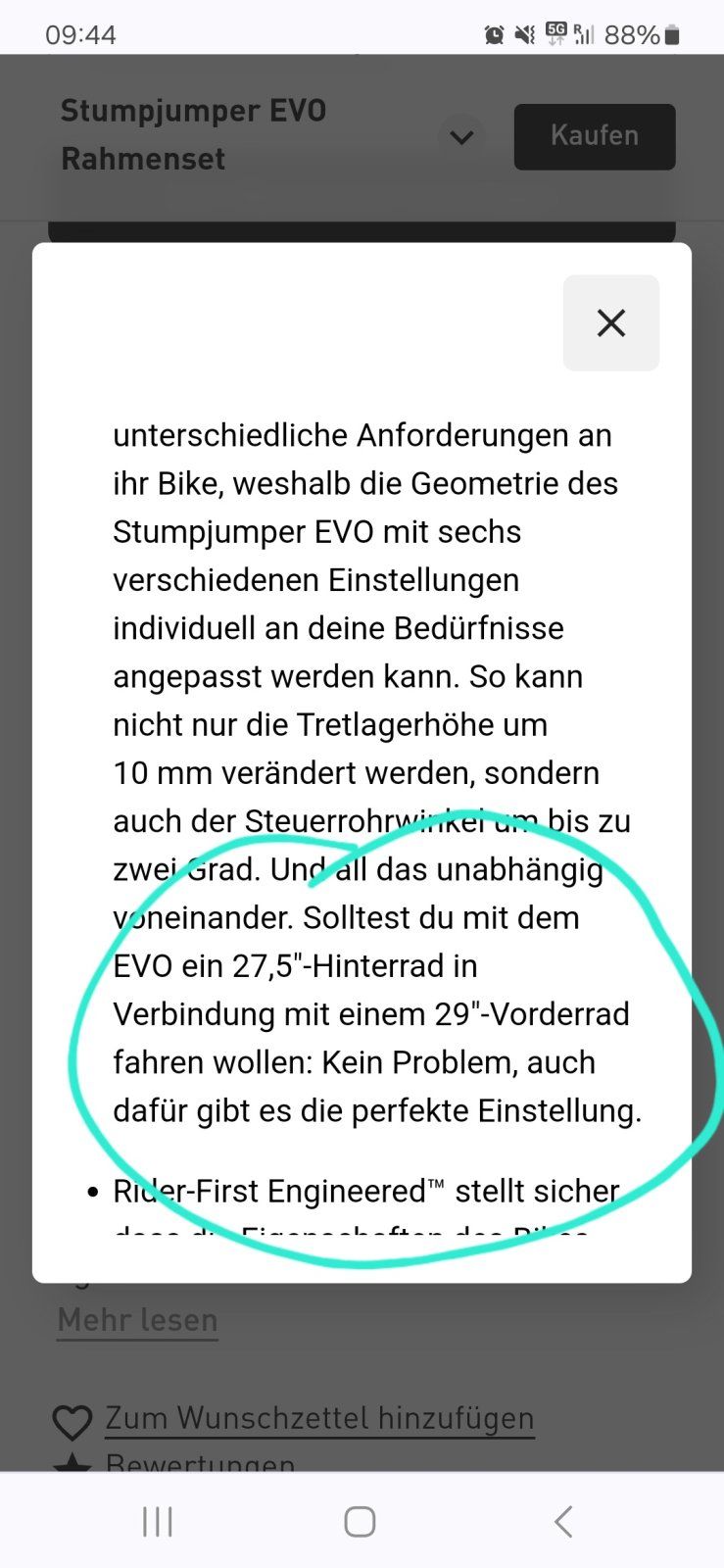The width and height of the screenshot is (724, 1568).
Task: Tap the Kaufen button
Action: (594, 136)
